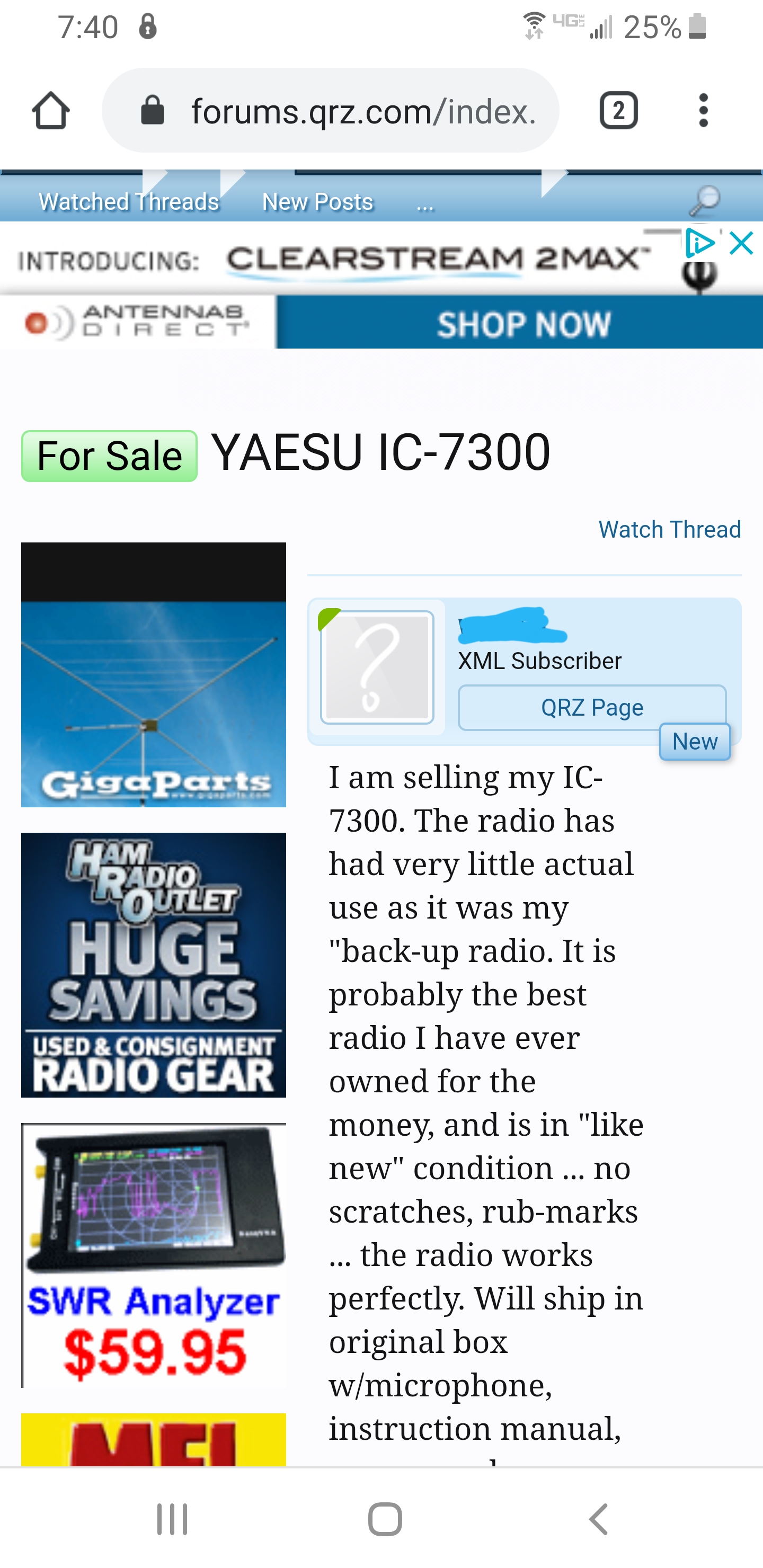The width and height of the screenshot is (763, 1568).
Task: Open the browser overflow menu
Action: point(703,111)
